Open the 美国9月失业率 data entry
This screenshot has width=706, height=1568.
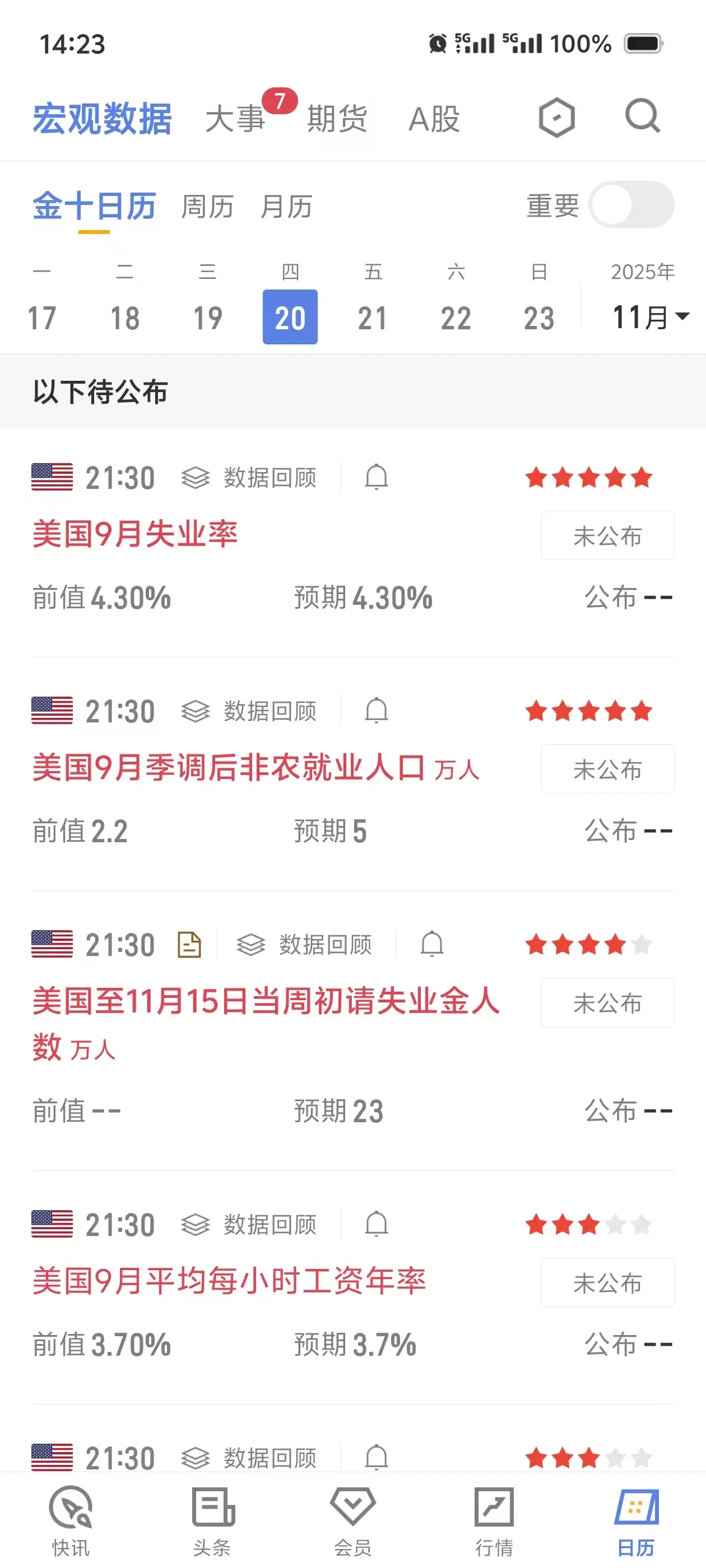(x=134, y=534)
